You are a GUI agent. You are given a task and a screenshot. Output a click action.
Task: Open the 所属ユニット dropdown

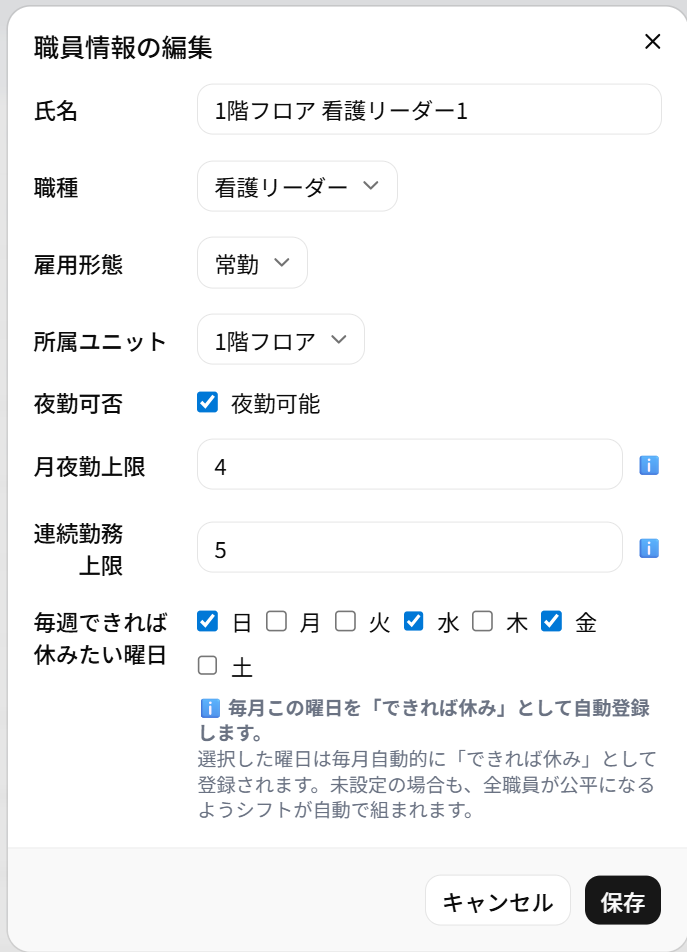(280, 340)
